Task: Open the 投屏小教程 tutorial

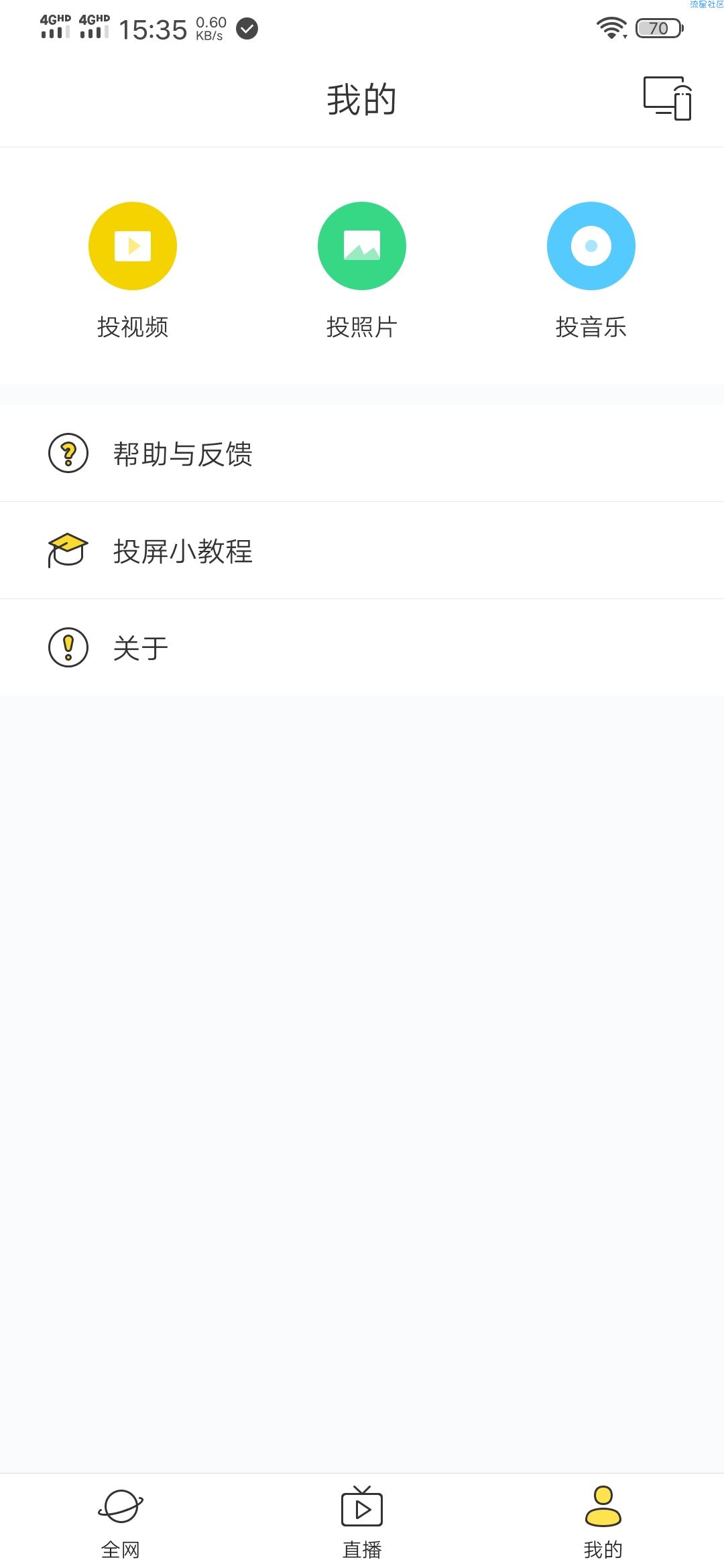Action: [x=362, y=550]
